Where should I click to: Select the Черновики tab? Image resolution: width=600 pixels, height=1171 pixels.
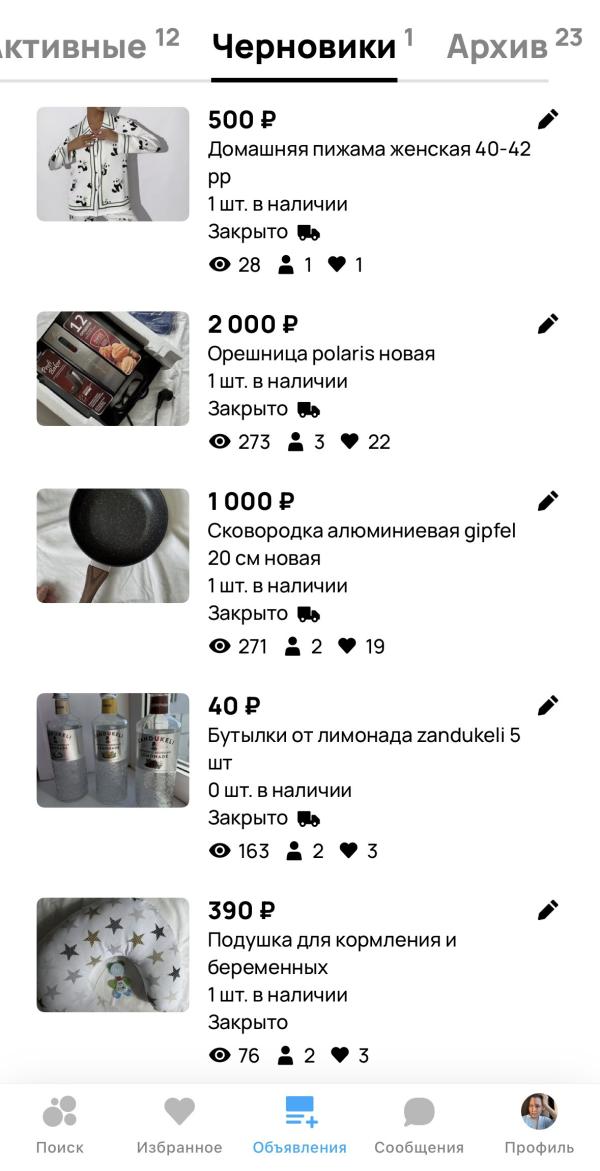tap(304, 46)
